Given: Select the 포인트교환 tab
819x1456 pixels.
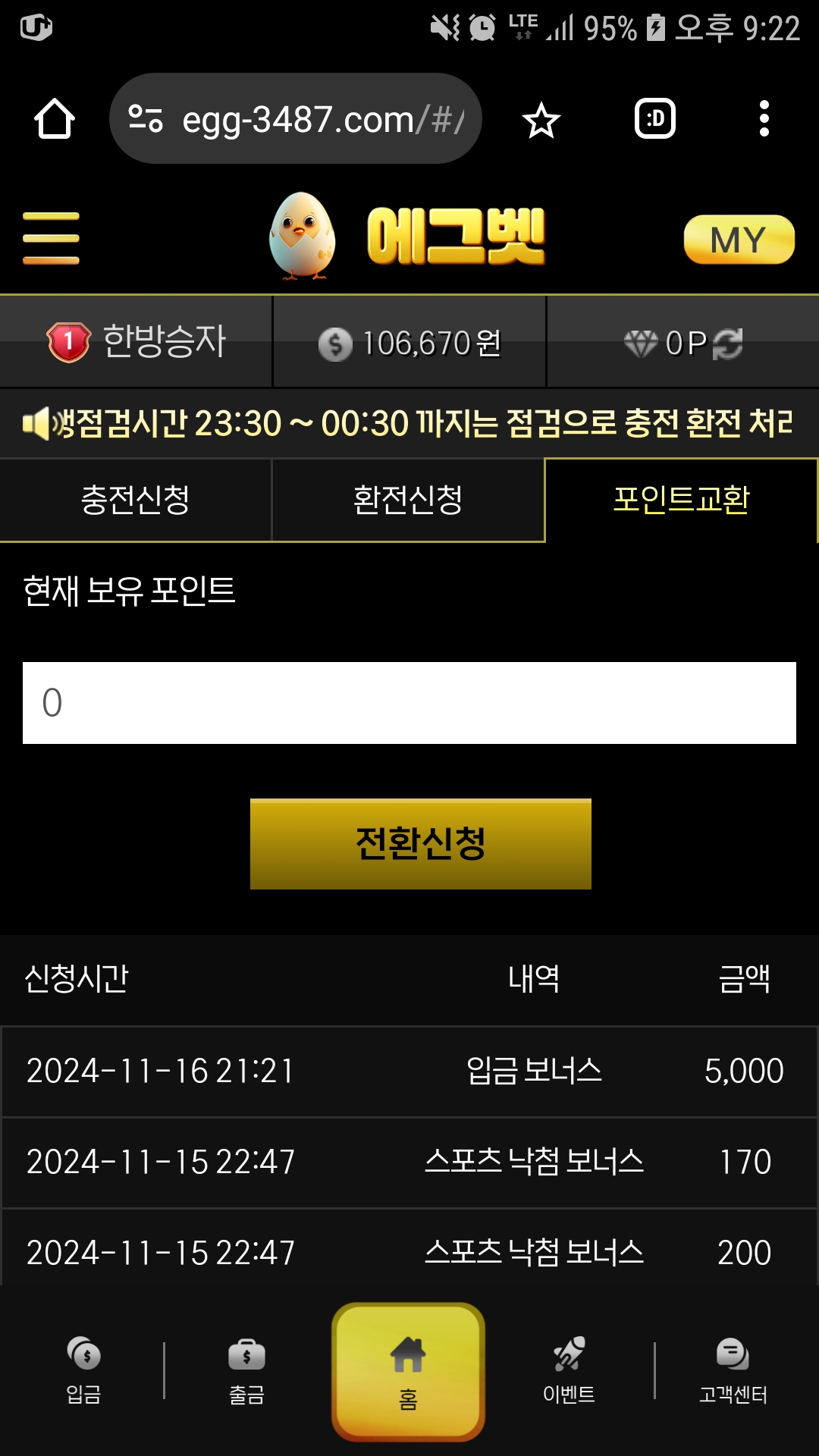Looking at the screenshot, I should click(681, 500).
